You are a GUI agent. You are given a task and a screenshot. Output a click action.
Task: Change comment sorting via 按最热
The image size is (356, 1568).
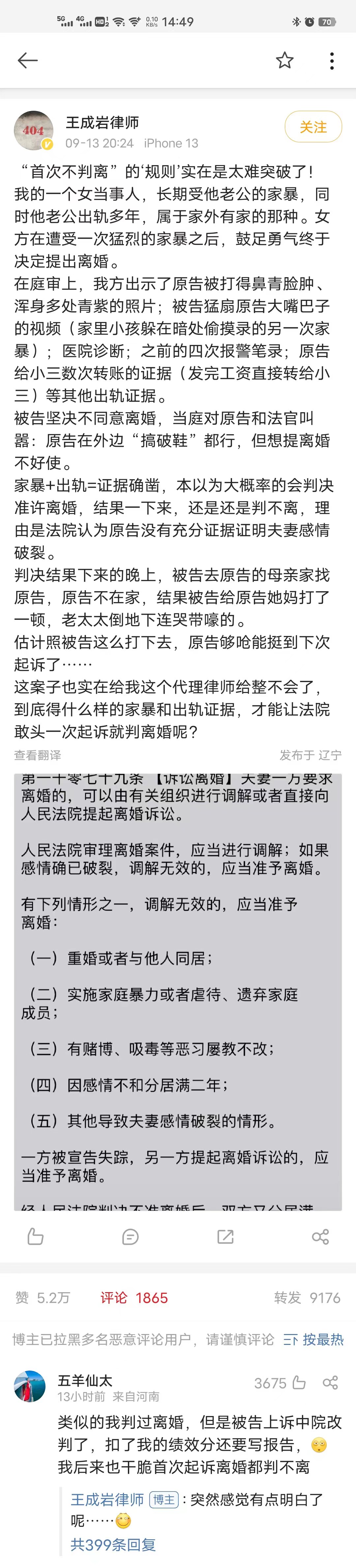314,1339
